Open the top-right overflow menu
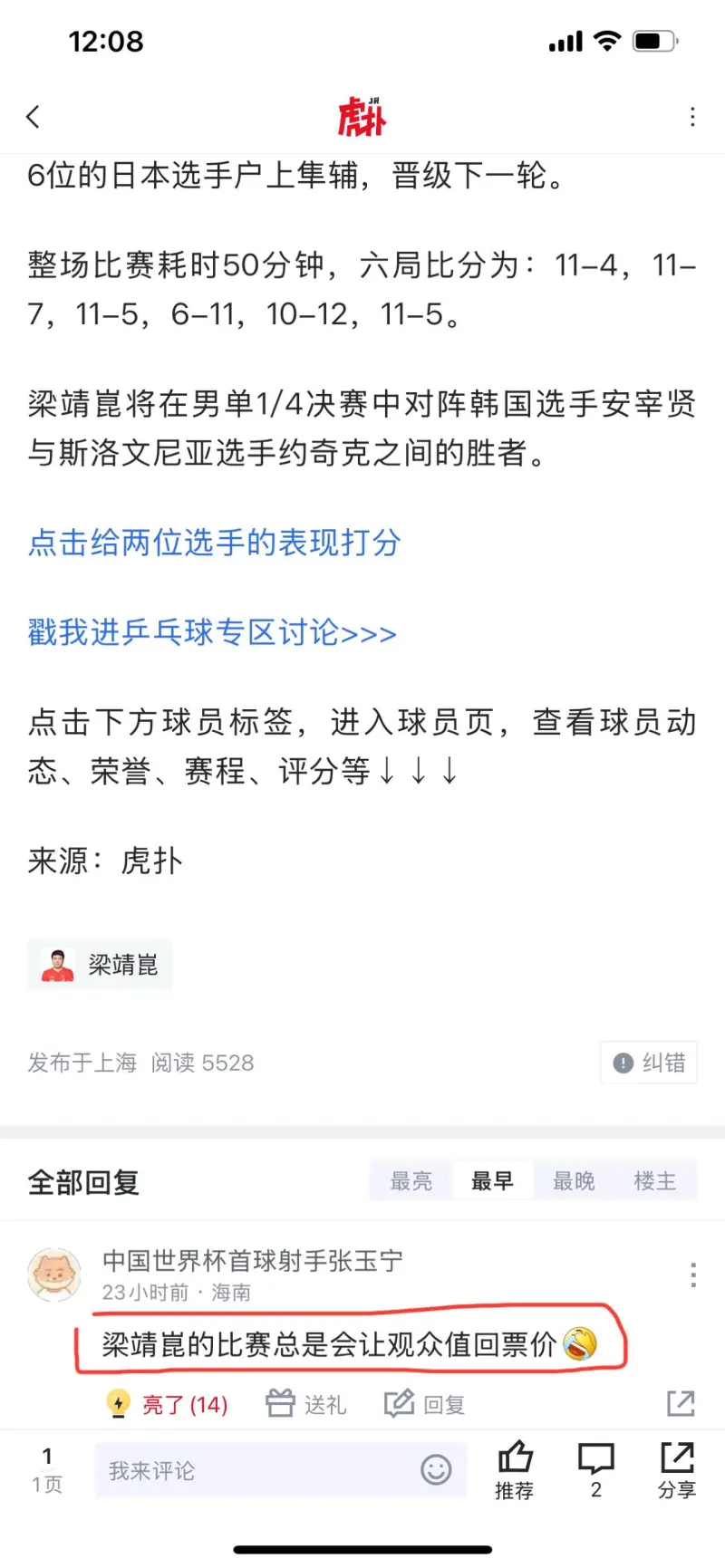725x1568 pixels. 692,117
